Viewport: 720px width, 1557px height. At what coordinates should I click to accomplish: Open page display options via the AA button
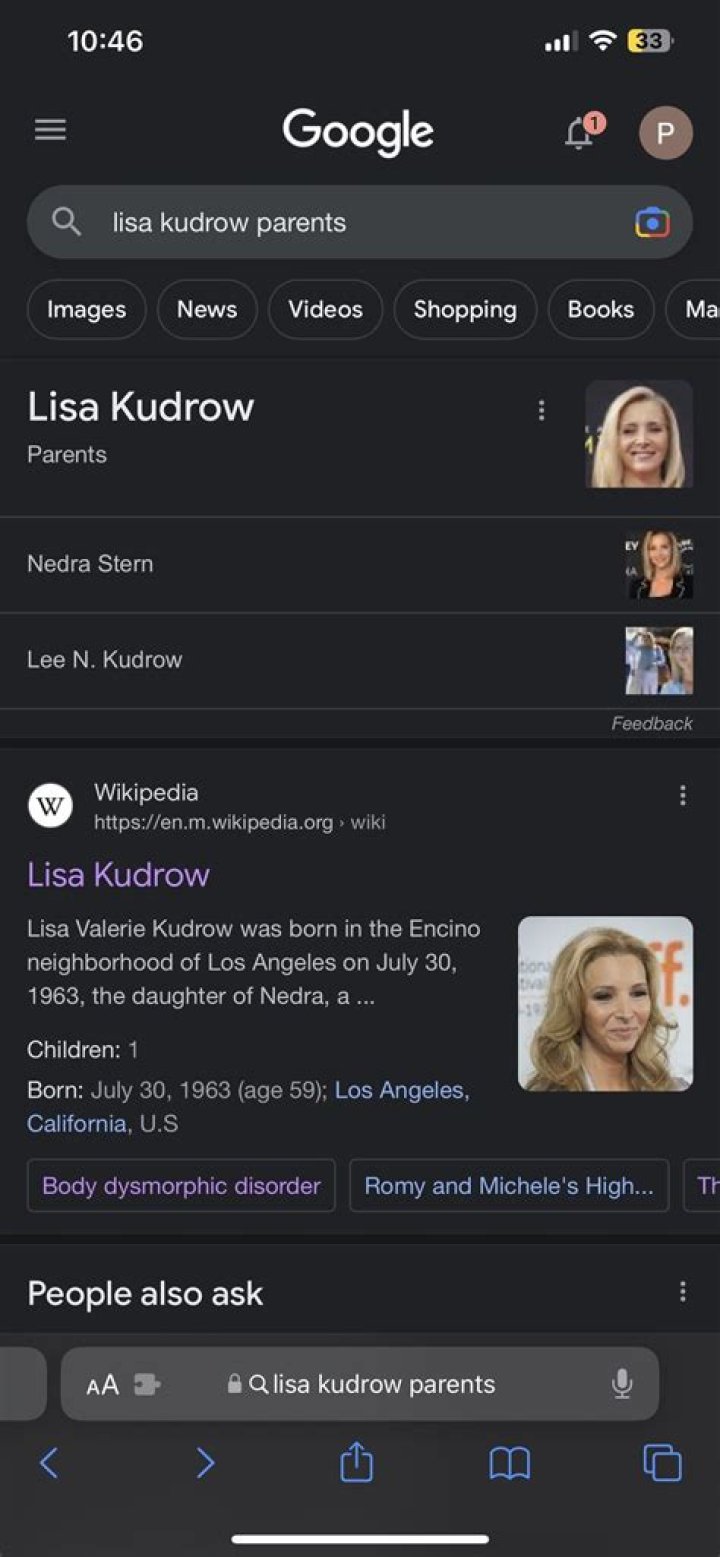point(103,1384)
